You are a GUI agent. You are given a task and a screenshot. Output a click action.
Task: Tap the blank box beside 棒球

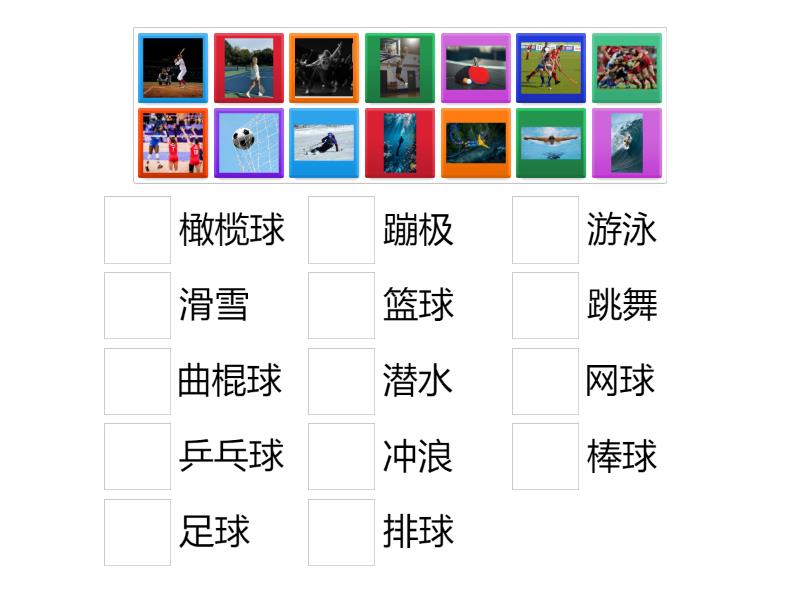tap(545, 456)
